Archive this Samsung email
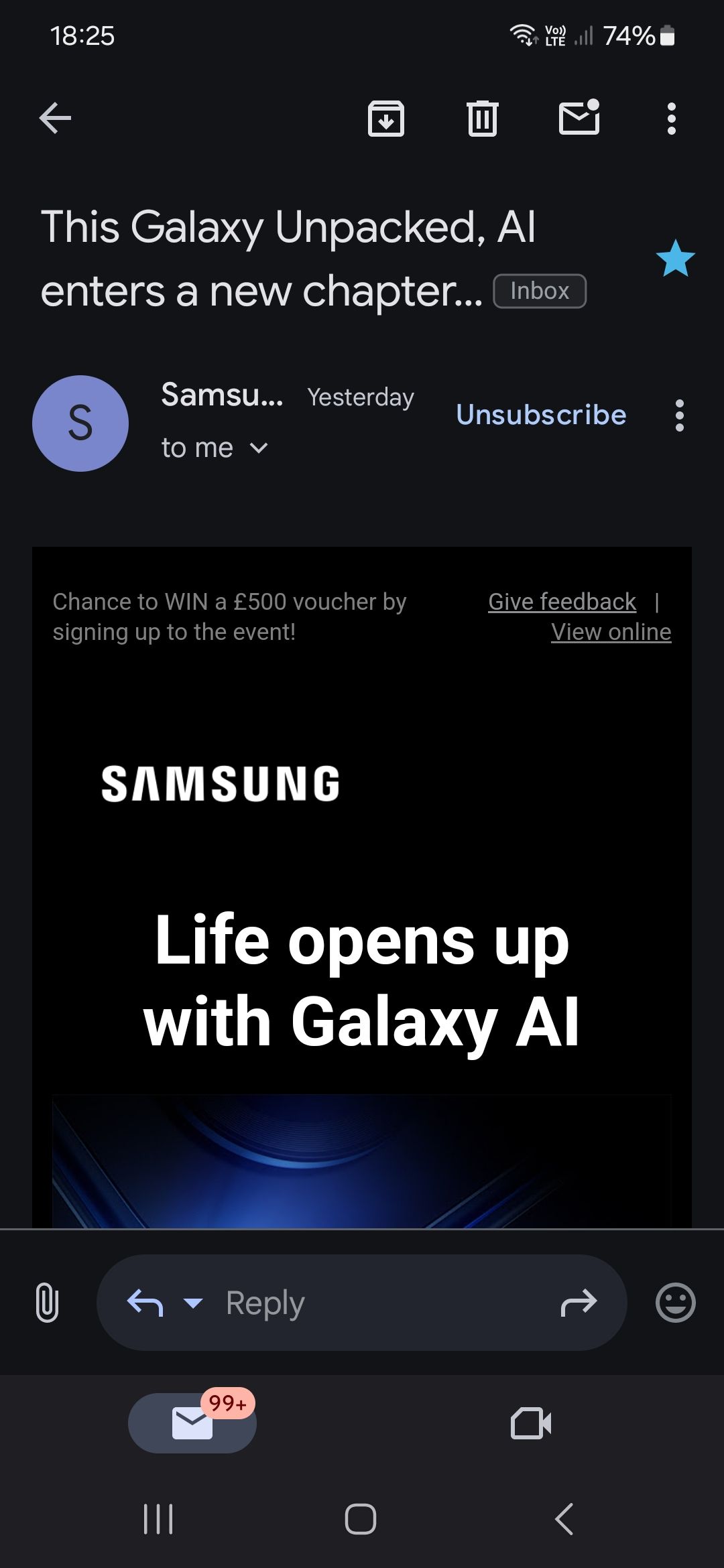The width and height of the screenshot is (724, 1568). click(x=385, y=119)
